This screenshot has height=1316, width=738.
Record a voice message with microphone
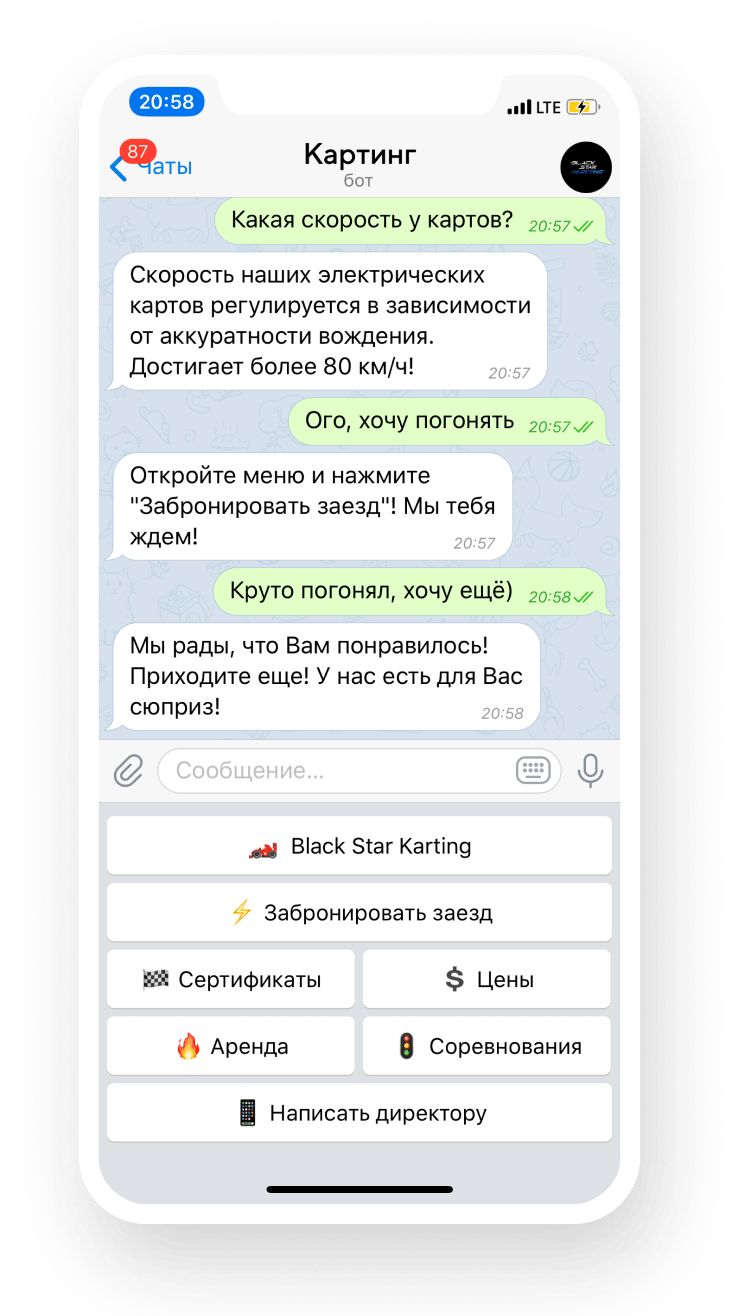(x=591, y=771)
